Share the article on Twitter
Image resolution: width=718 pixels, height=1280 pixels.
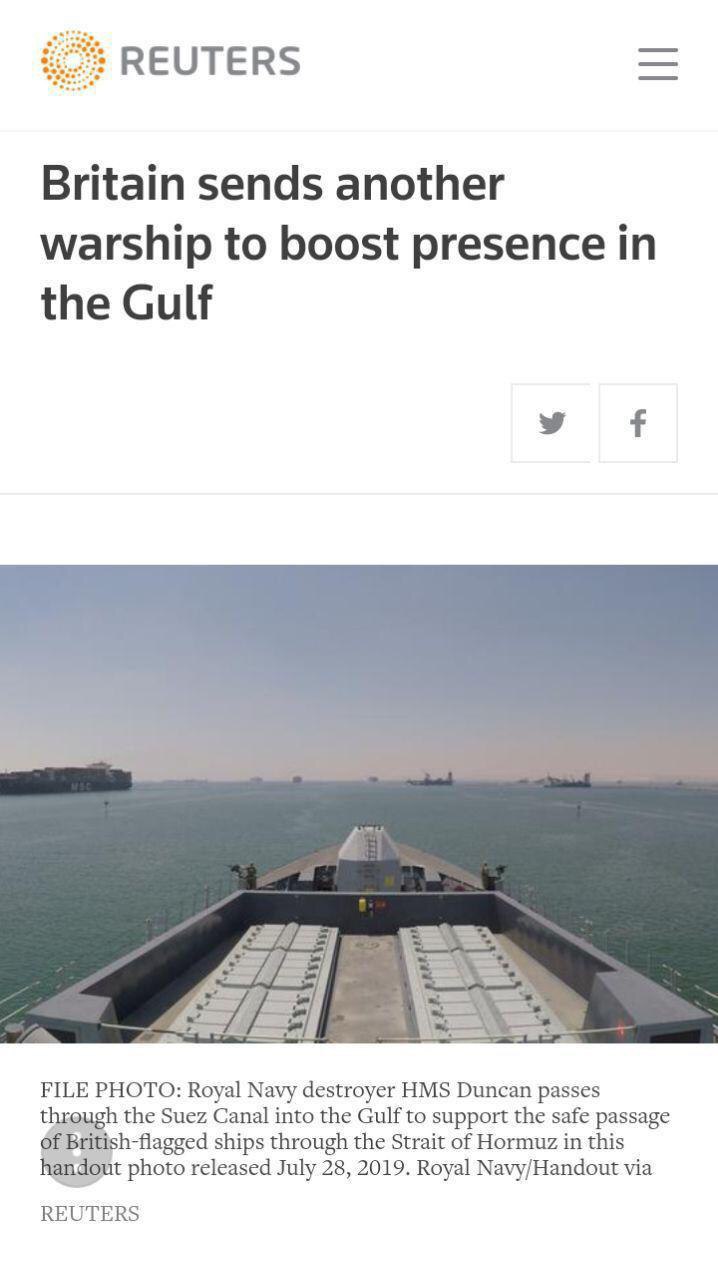point(551,423)
